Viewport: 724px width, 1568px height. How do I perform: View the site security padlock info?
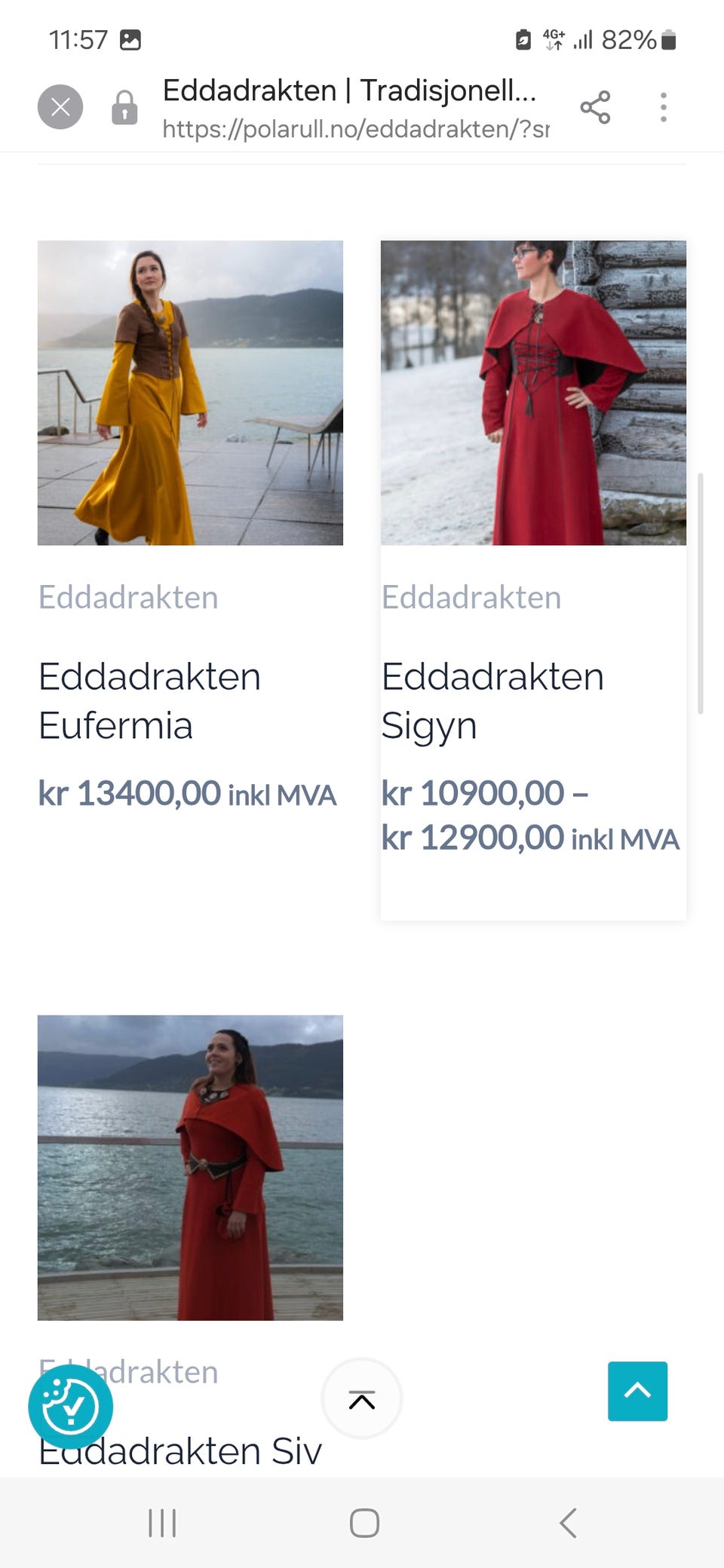[x=124, y=107]
